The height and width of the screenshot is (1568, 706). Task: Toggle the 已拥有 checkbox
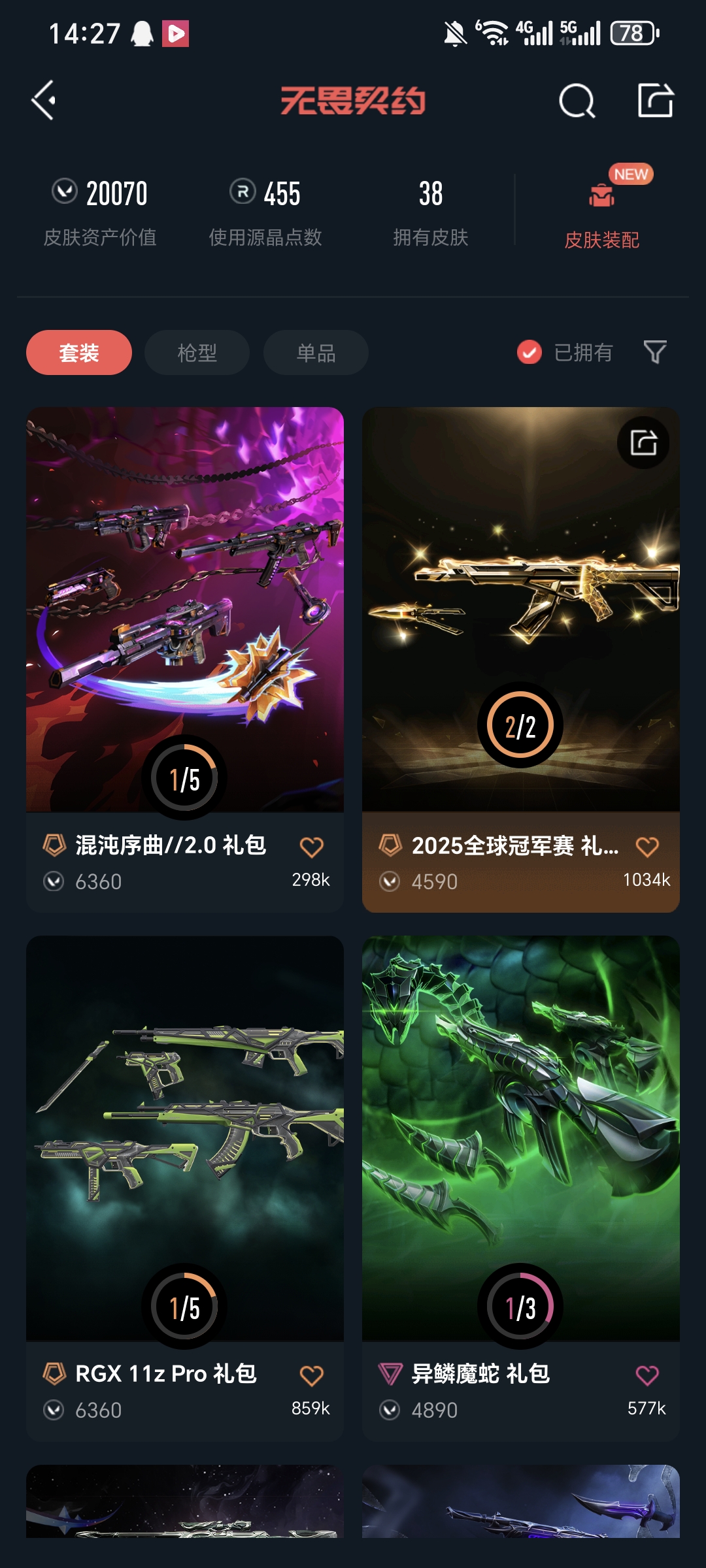tap(529, 353)
